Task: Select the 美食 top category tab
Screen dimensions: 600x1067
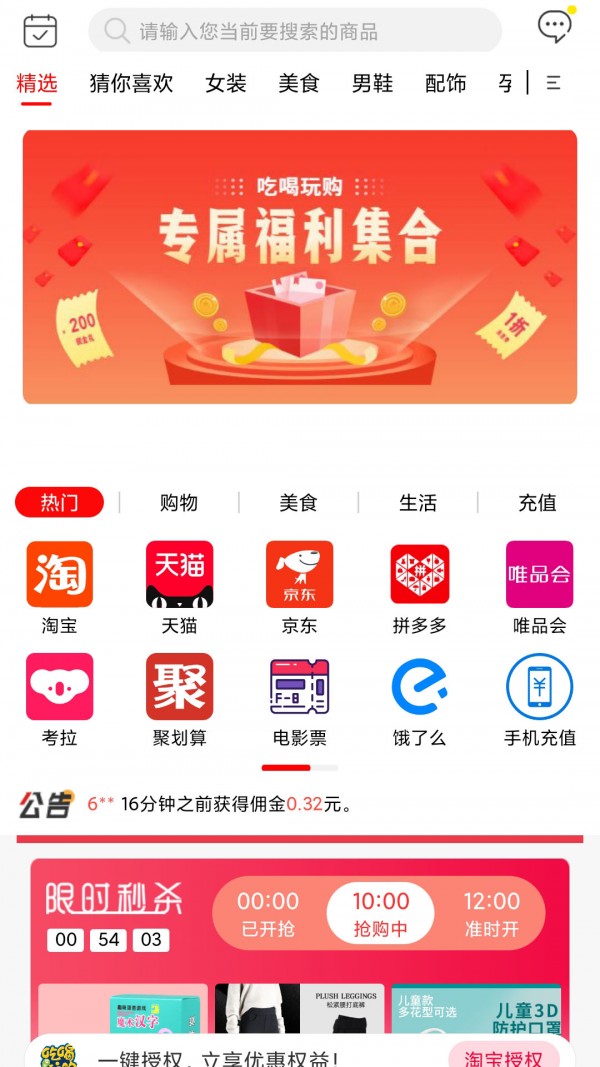Action: point(299,84)
